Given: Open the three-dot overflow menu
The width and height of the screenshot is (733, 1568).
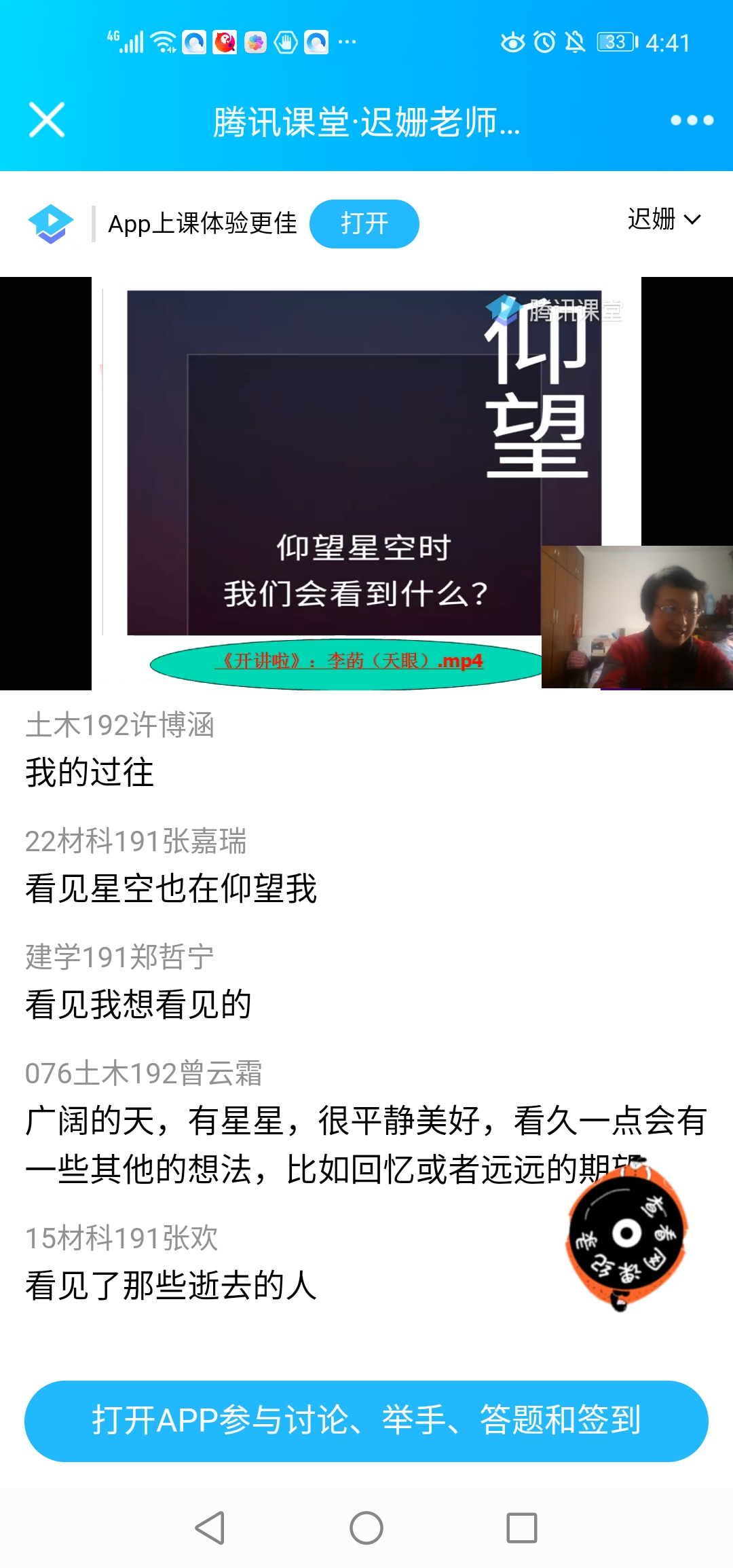Looking at the screenshot, I should [692, 120].
